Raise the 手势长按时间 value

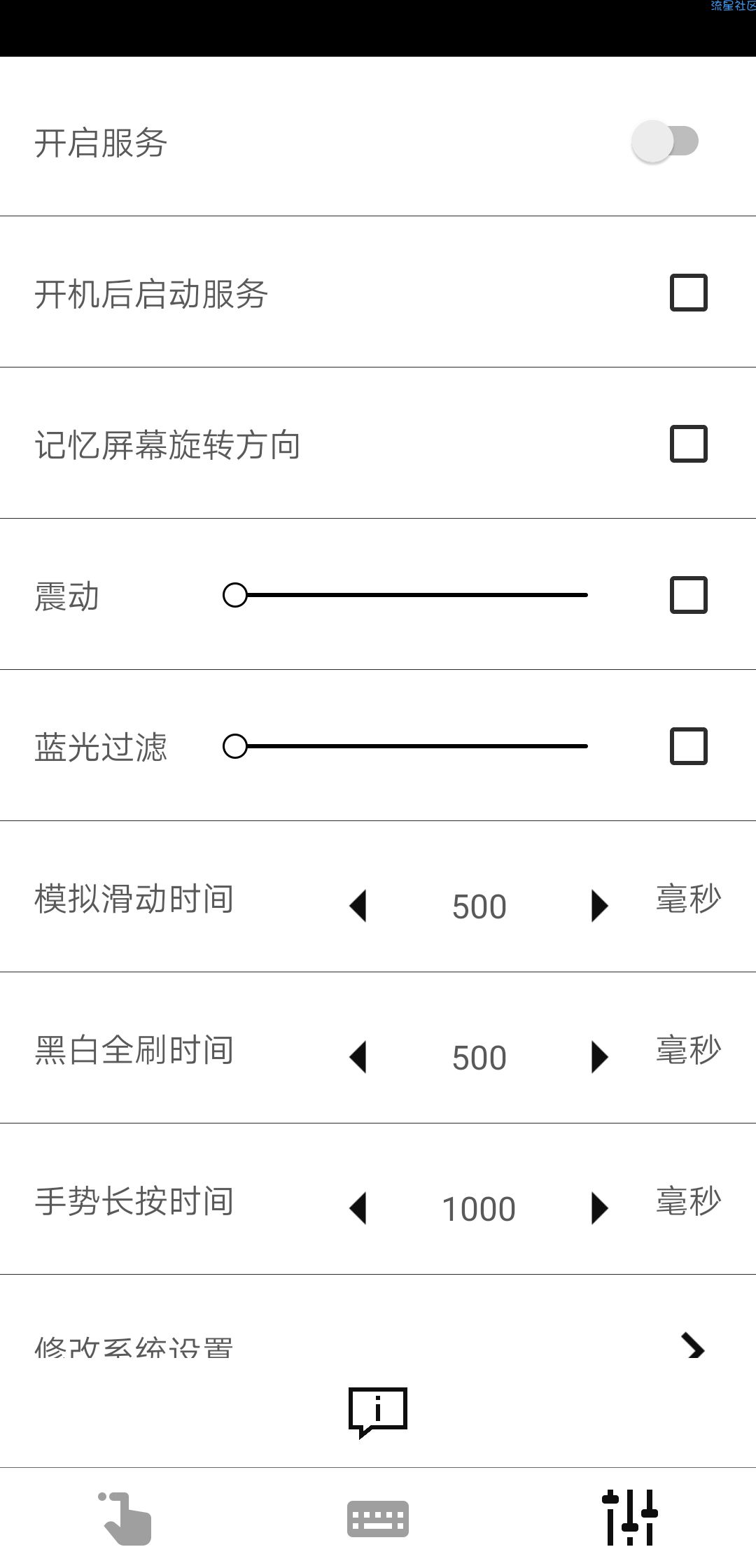(x=599, y=1208)
